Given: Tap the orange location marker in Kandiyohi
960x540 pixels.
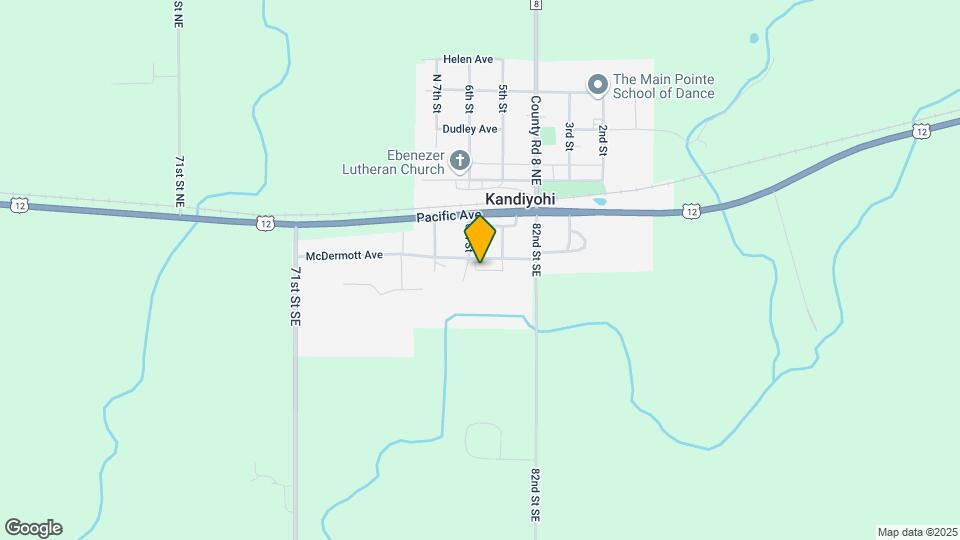Looking at the screenshot, I should point(481,239).
